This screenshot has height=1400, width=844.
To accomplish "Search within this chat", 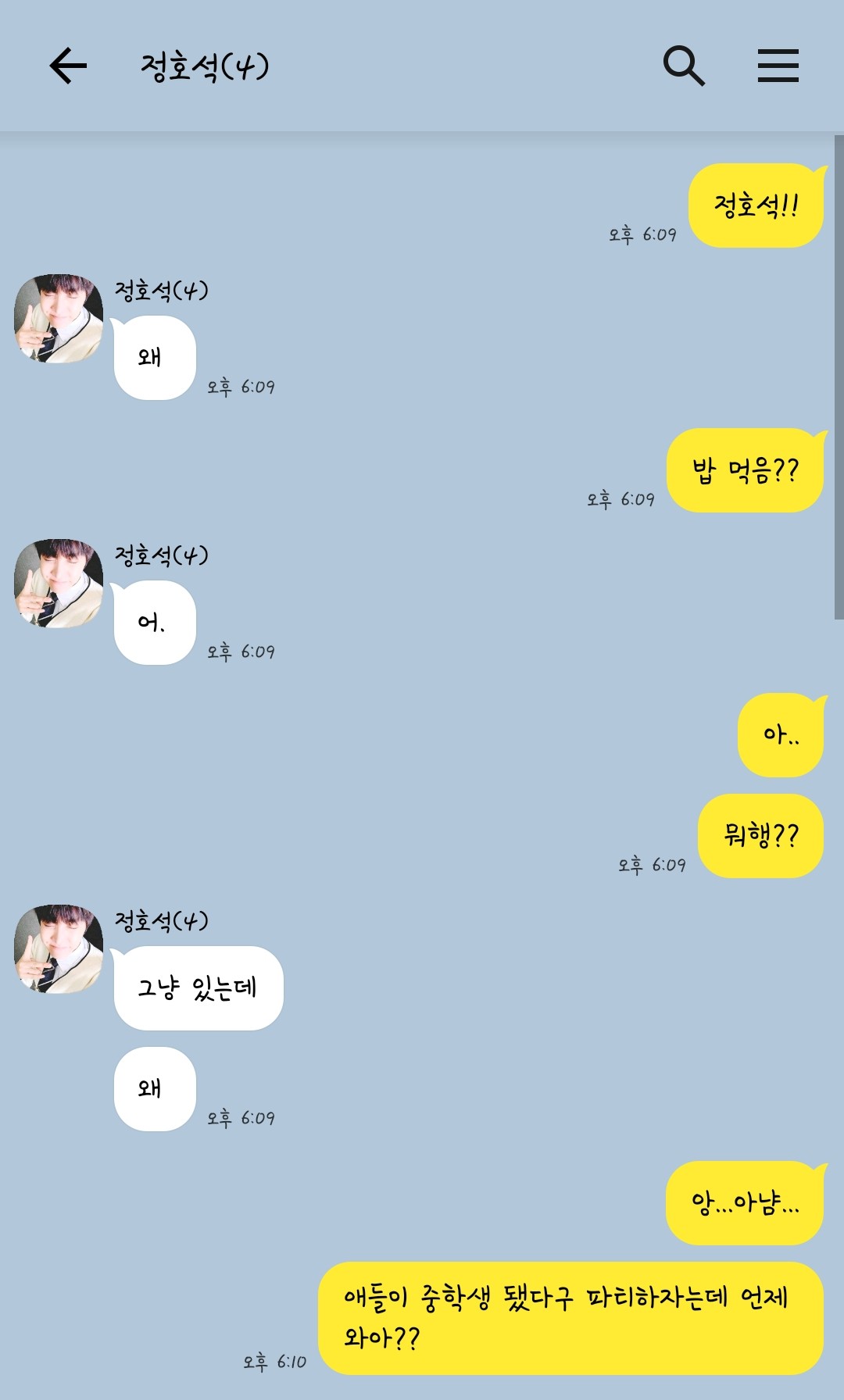I will (x=684, y=66).
